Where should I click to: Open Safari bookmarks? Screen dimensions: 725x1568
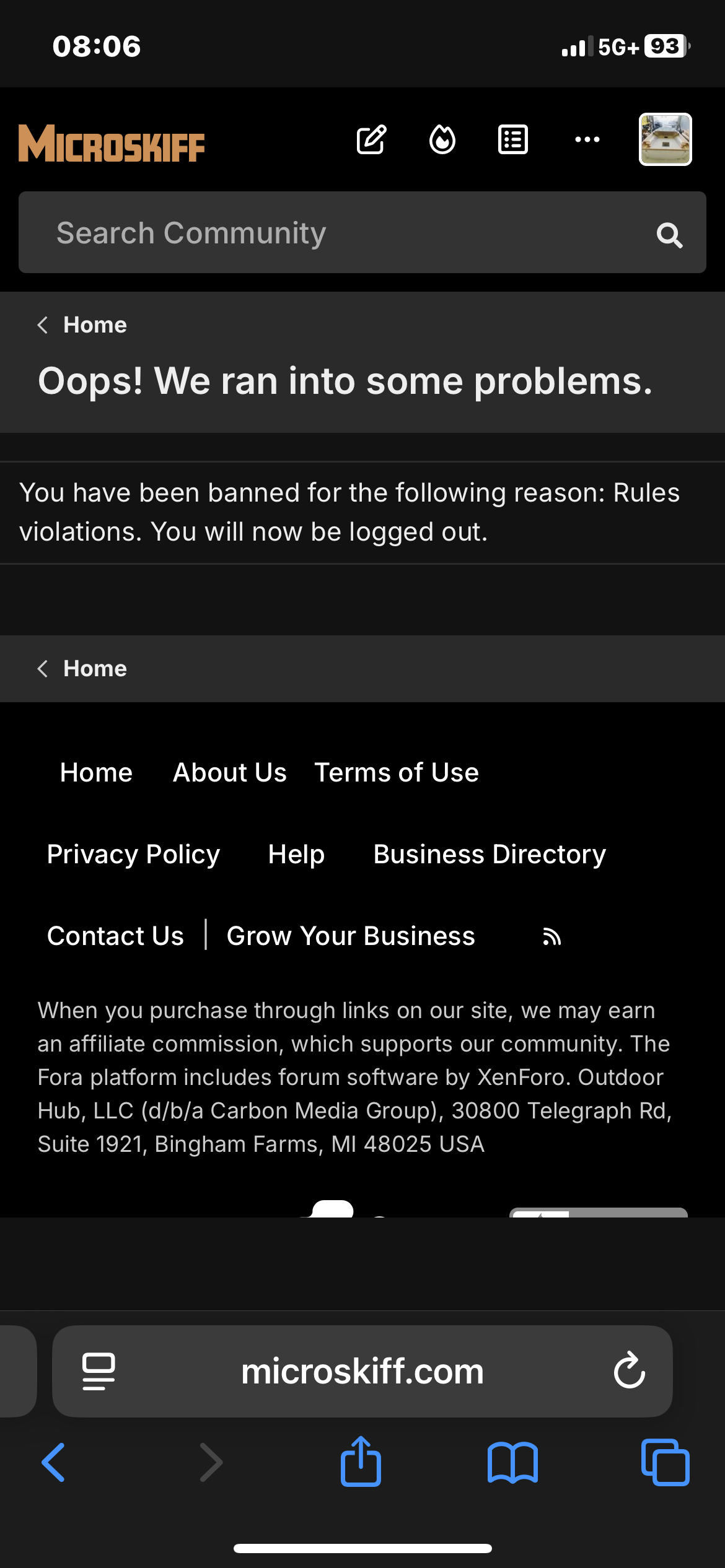[x=512, y=1461]
